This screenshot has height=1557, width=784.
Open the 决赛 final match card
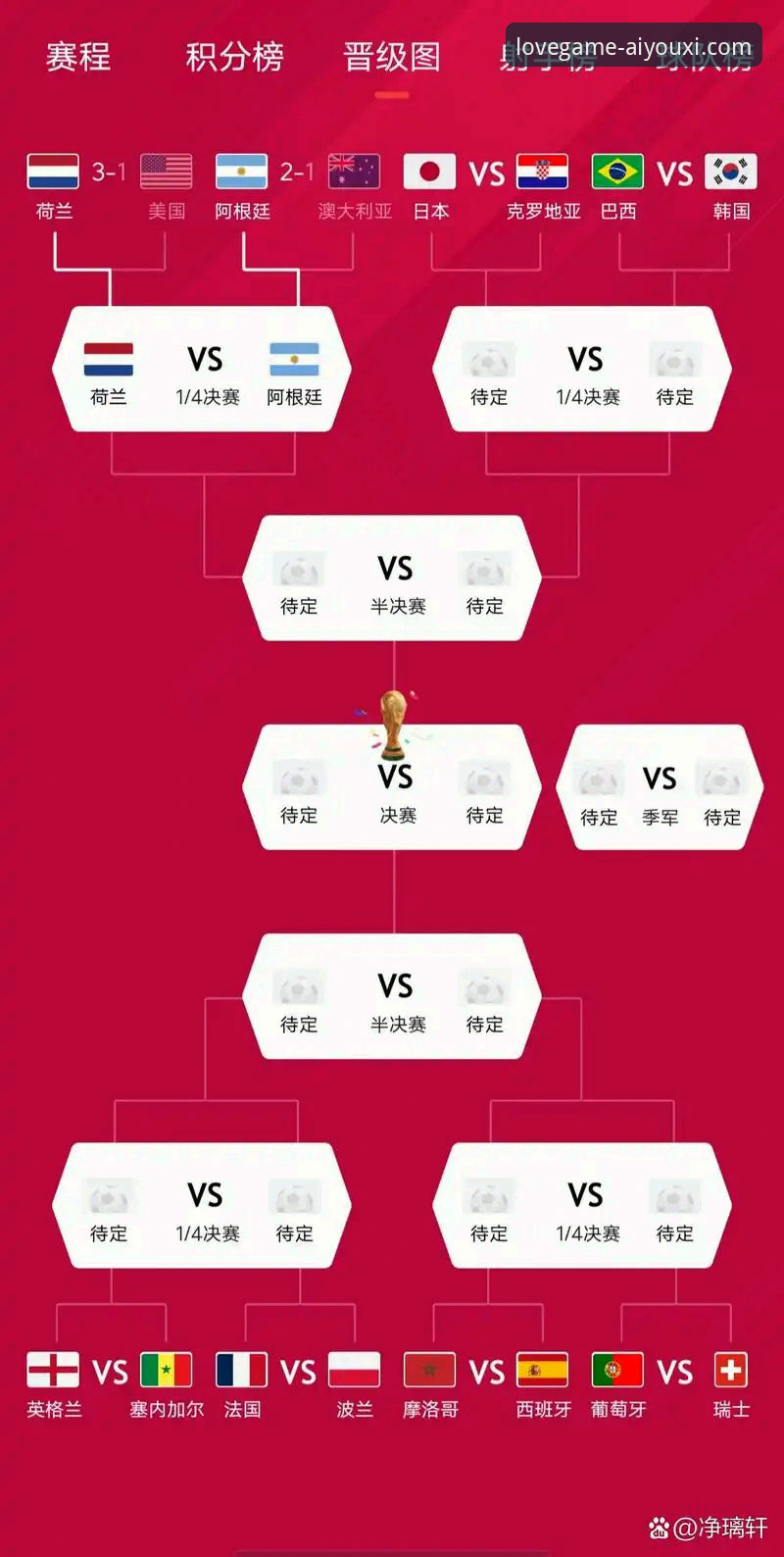coord(392,787)
